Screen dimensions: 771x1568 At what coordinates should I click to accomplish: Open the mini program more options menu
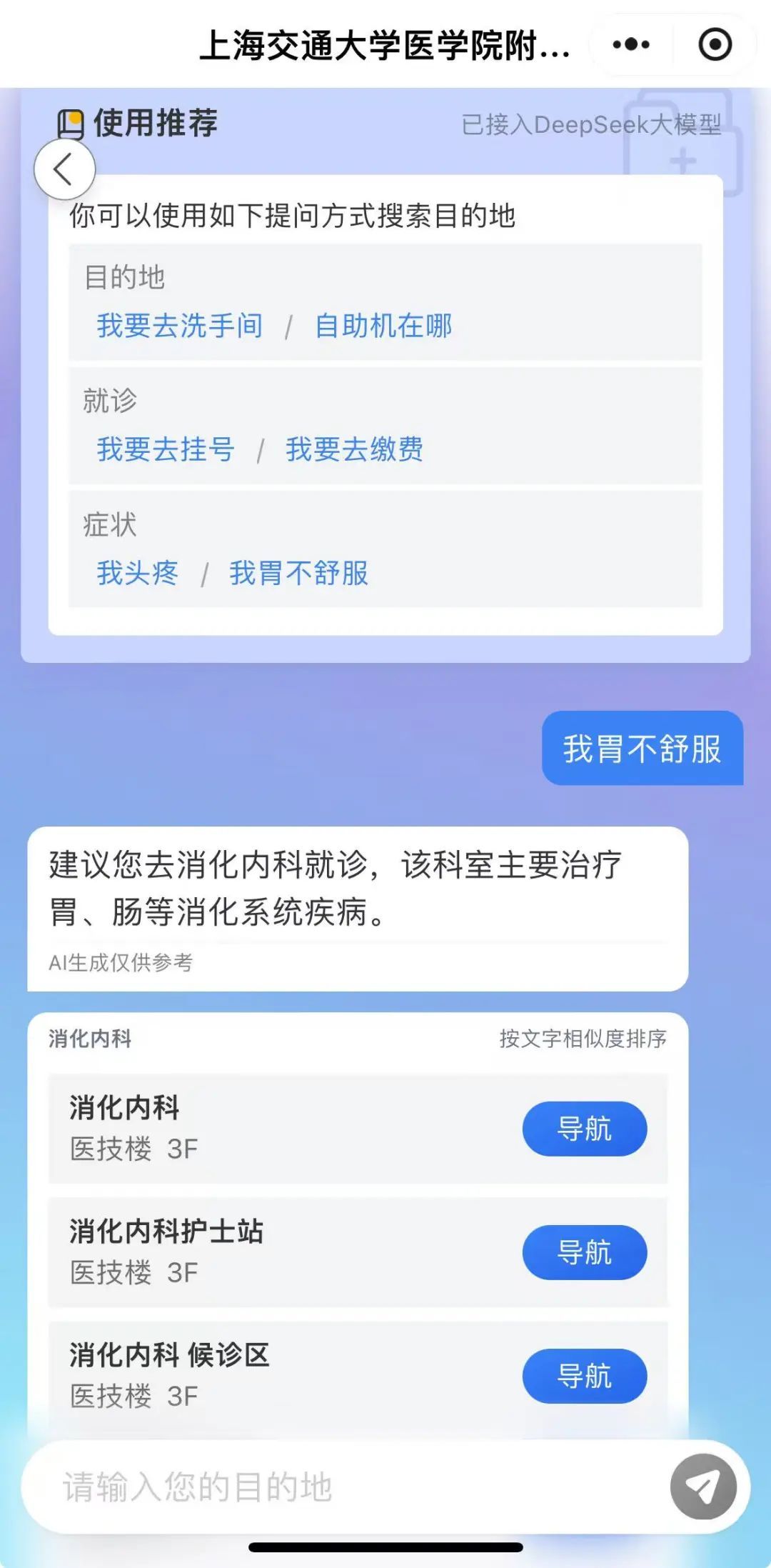tap(631, 44)
